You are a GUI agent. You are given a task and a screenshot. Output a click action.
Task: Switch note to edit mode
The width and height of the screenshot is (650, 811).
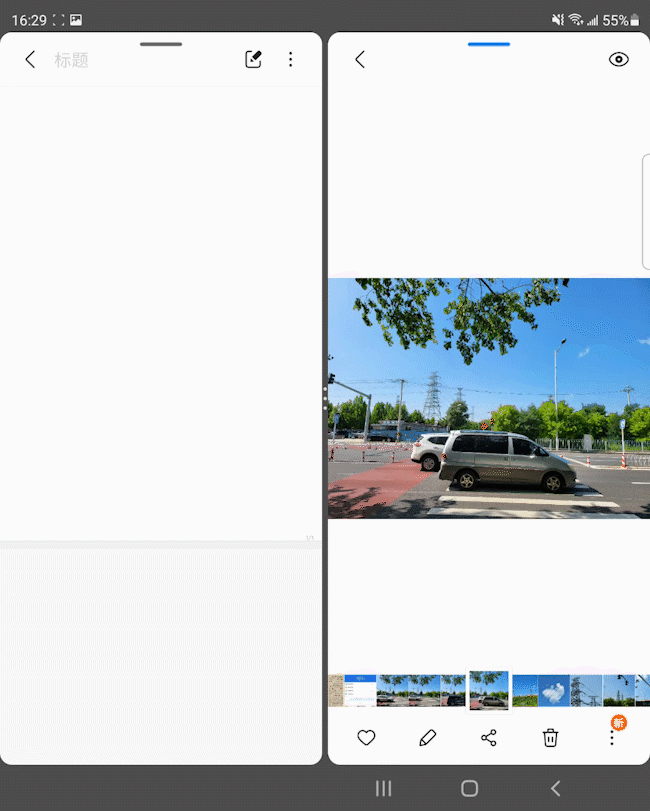point(254,60)
